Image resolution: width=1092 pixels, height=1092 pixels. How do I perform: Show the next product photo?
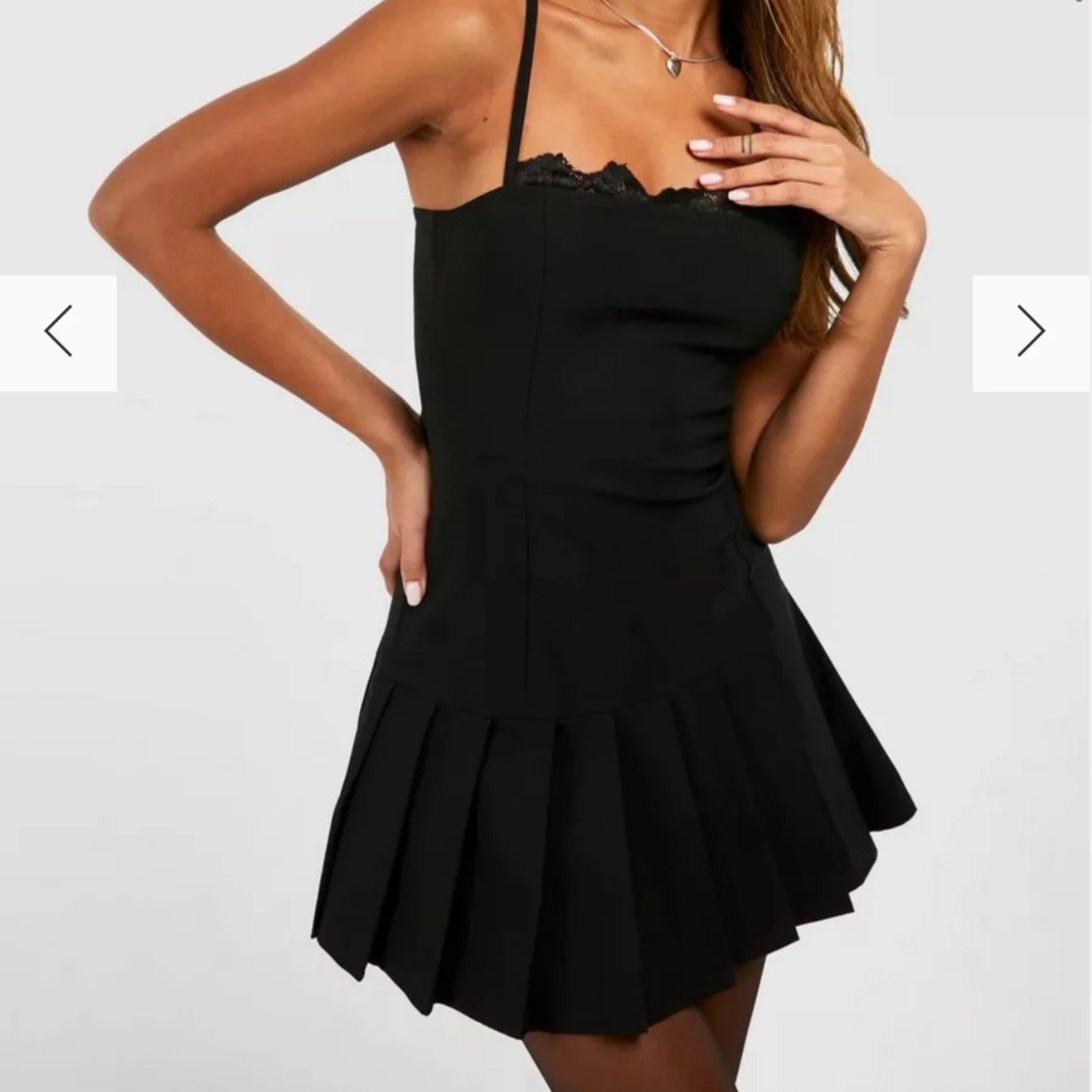(x=1031, y=333)
